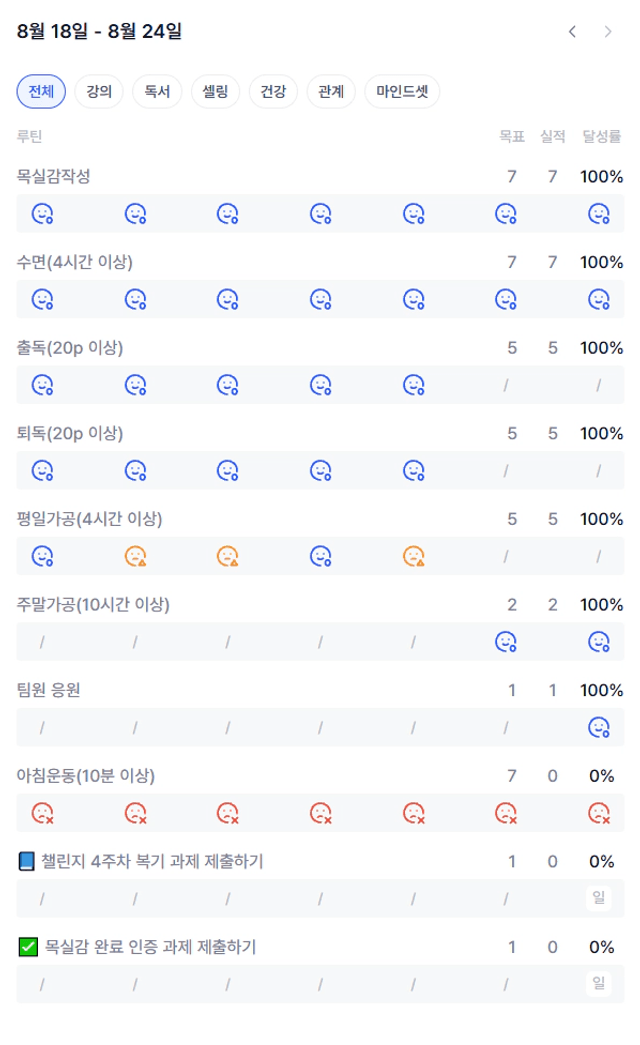The width and height of the screenshot is (640, 1045).
Task: Tap 일 button under 목실감 완료 인증 과제
Action: [599, 983]
